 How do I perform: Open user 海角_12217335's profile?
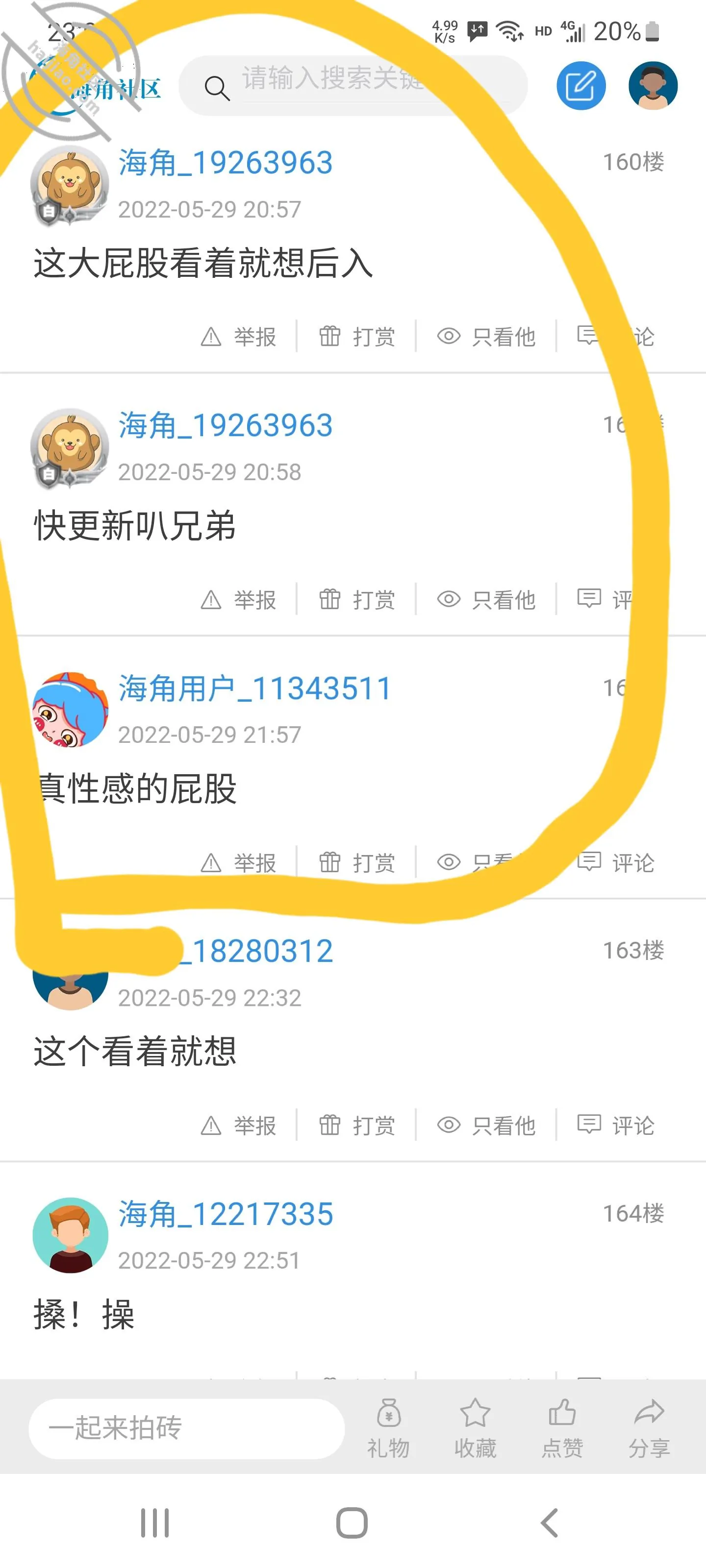(226, 1214)
